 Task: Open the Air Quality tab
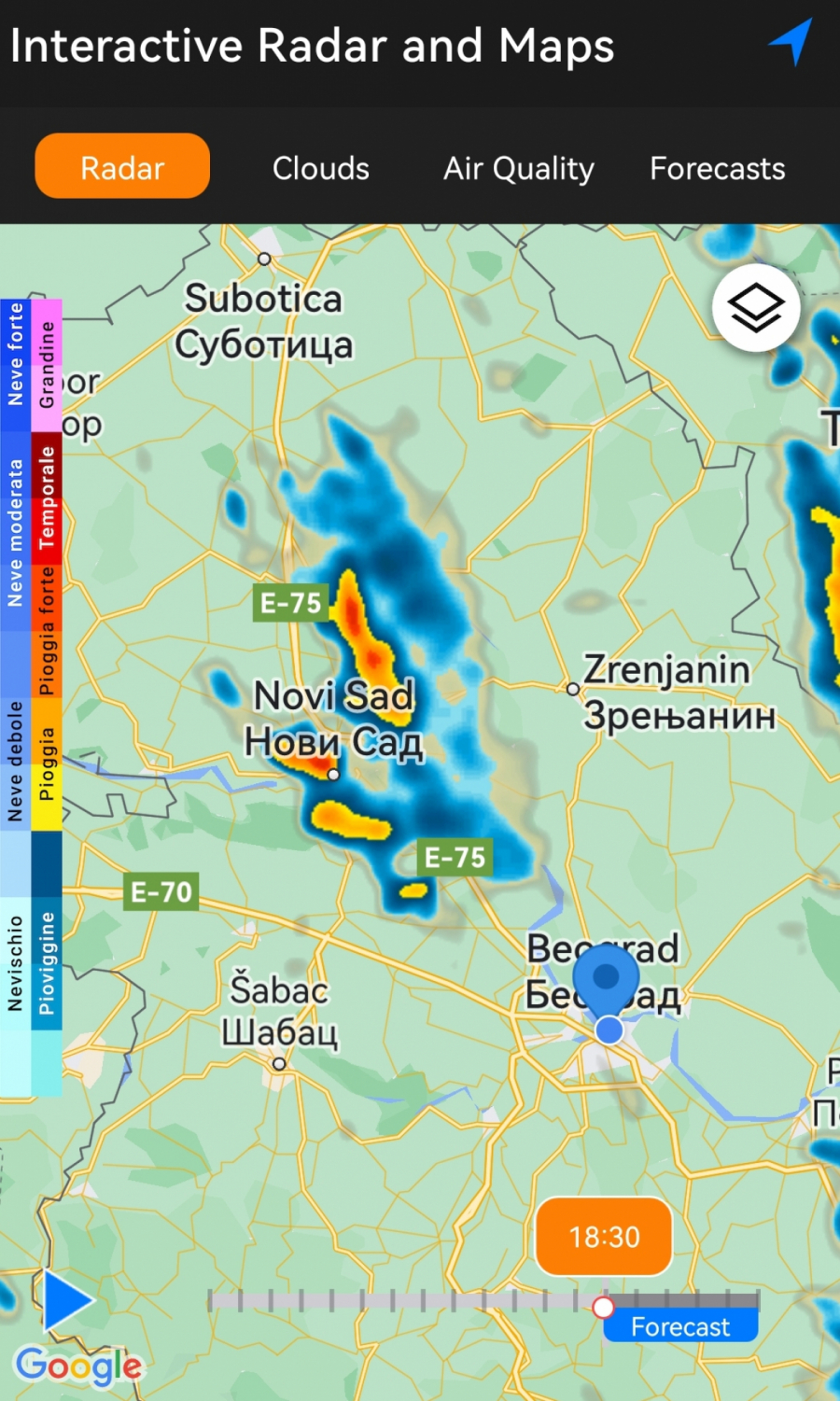518,168
